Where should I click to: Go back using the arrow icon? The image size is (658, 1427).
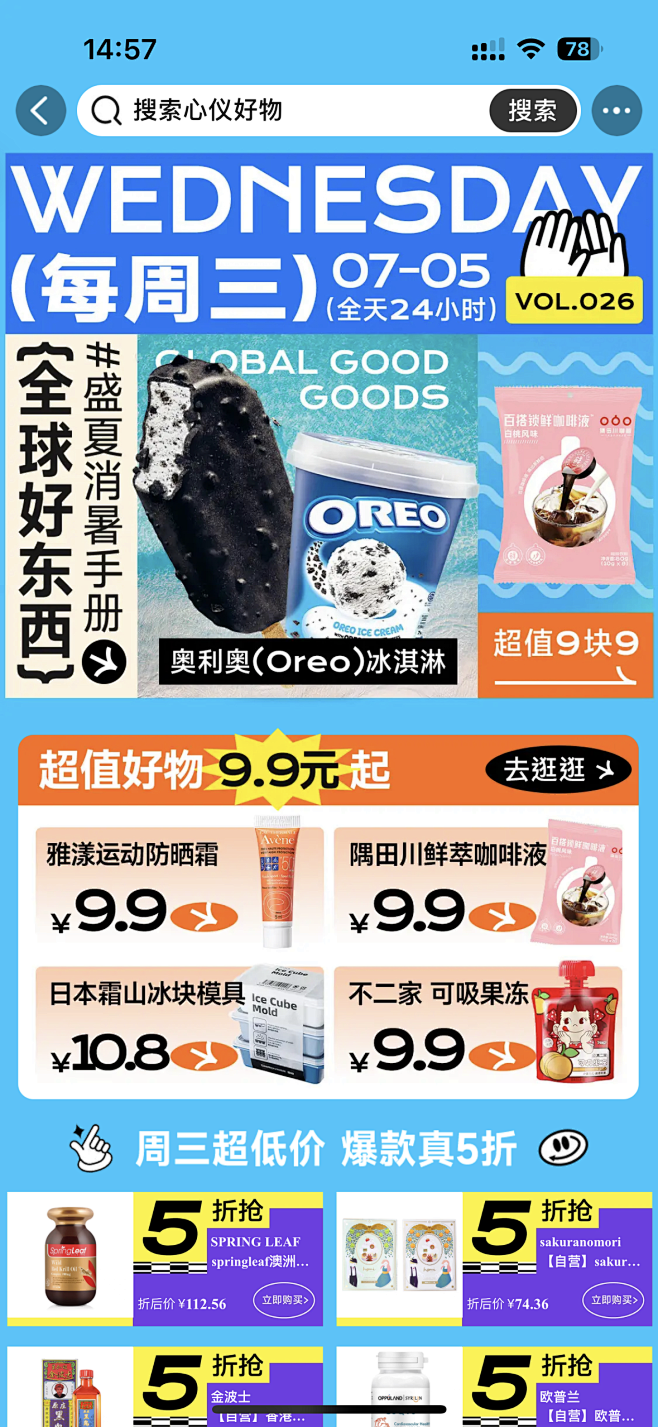click(40, 111)
